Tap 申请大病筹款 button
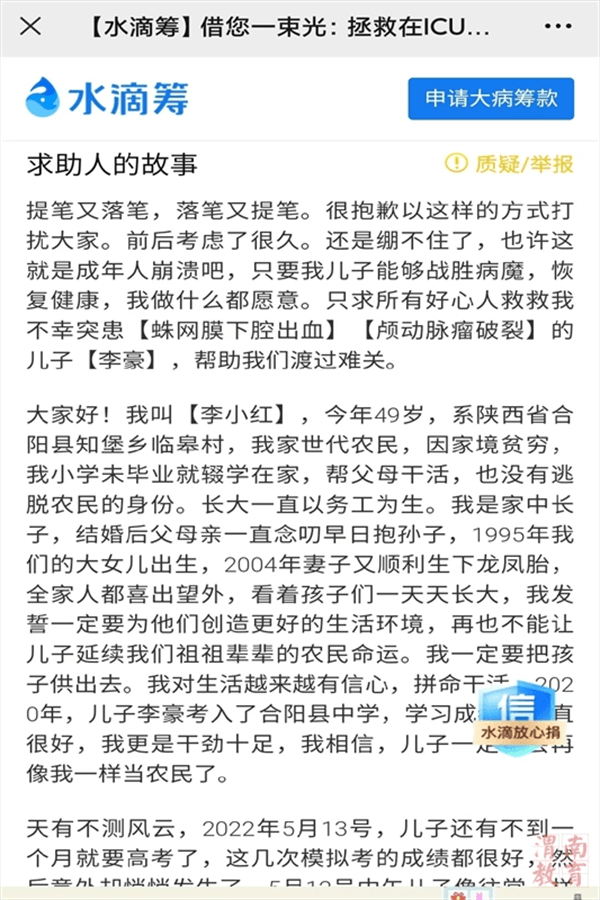 [491, 99]
